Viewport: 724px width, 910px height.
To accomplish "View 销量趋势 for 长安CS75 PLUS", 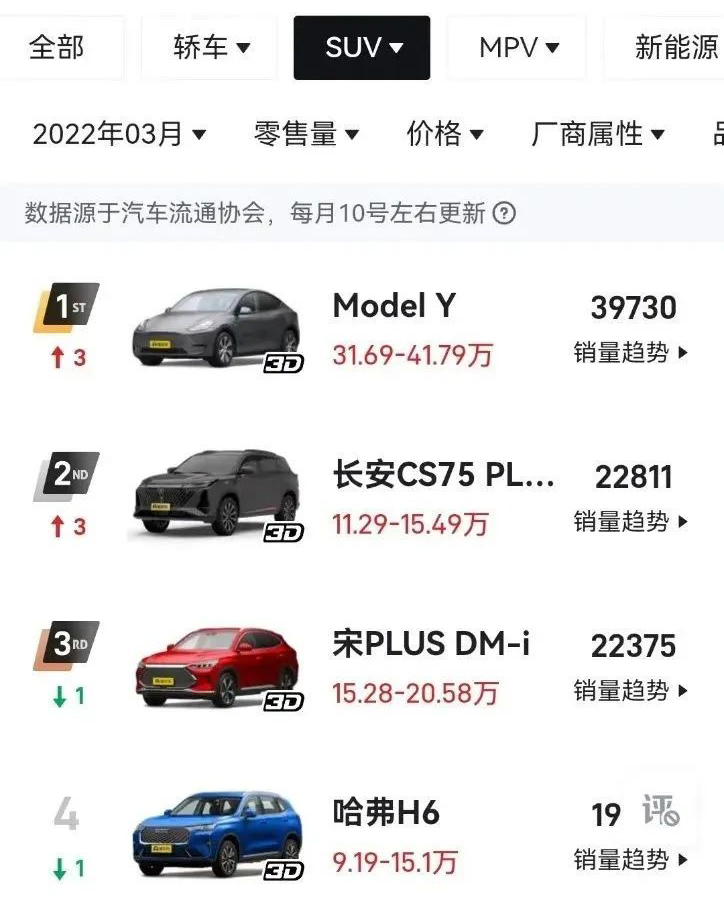I will 631,522.
